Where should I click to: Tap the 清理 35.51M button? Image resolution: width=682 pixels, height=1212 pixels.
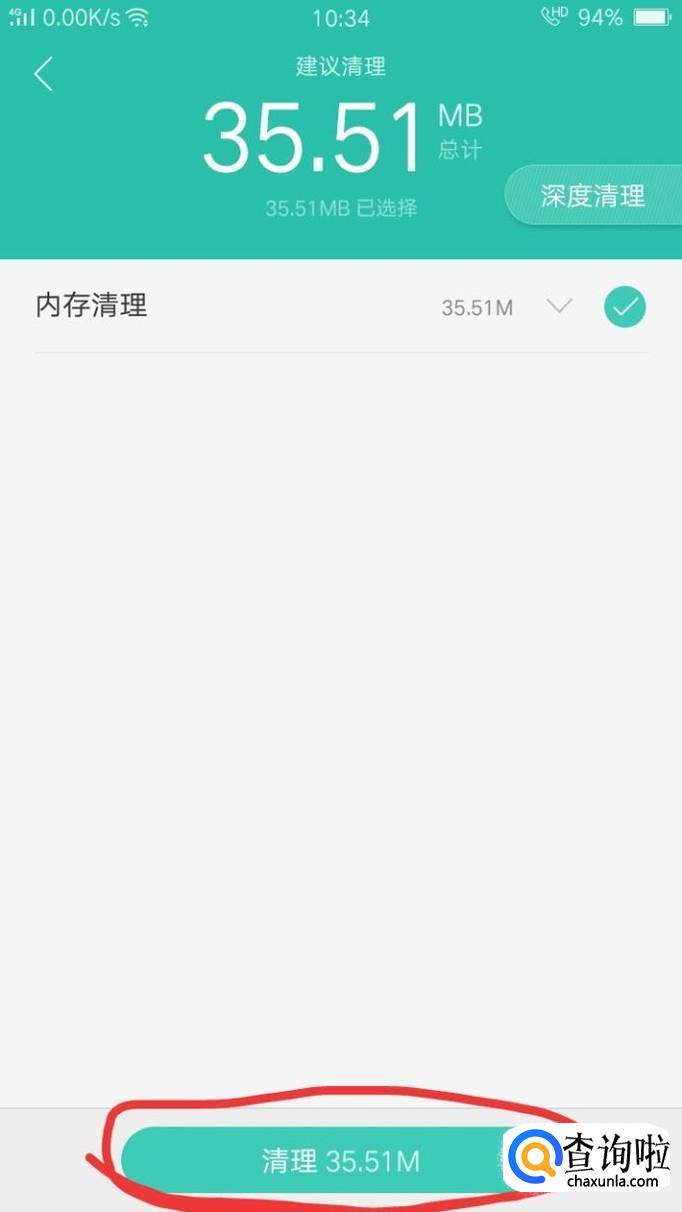click(340, 1160)
